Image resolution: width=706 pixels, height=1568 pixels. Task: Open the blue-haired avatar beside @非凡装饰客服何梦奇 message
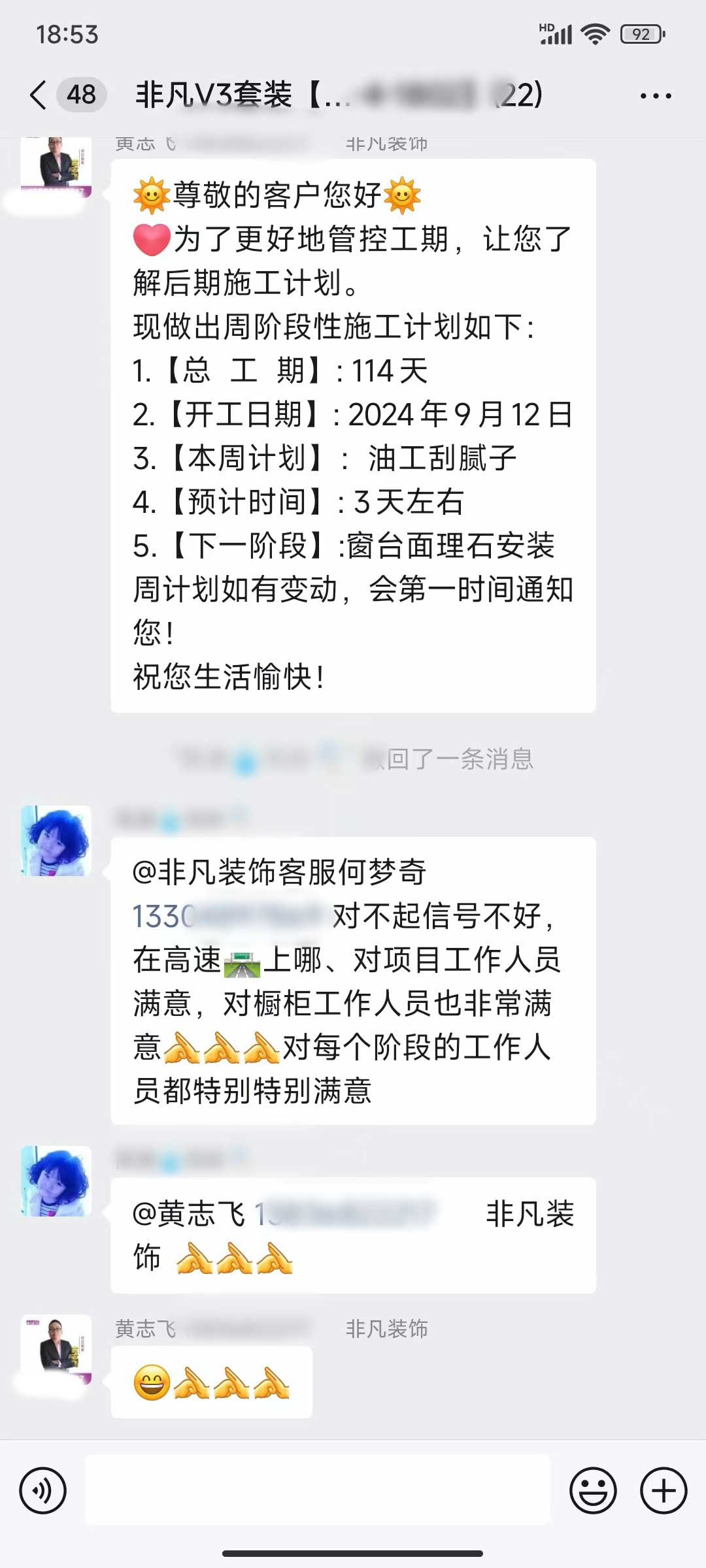click(56, 841)
